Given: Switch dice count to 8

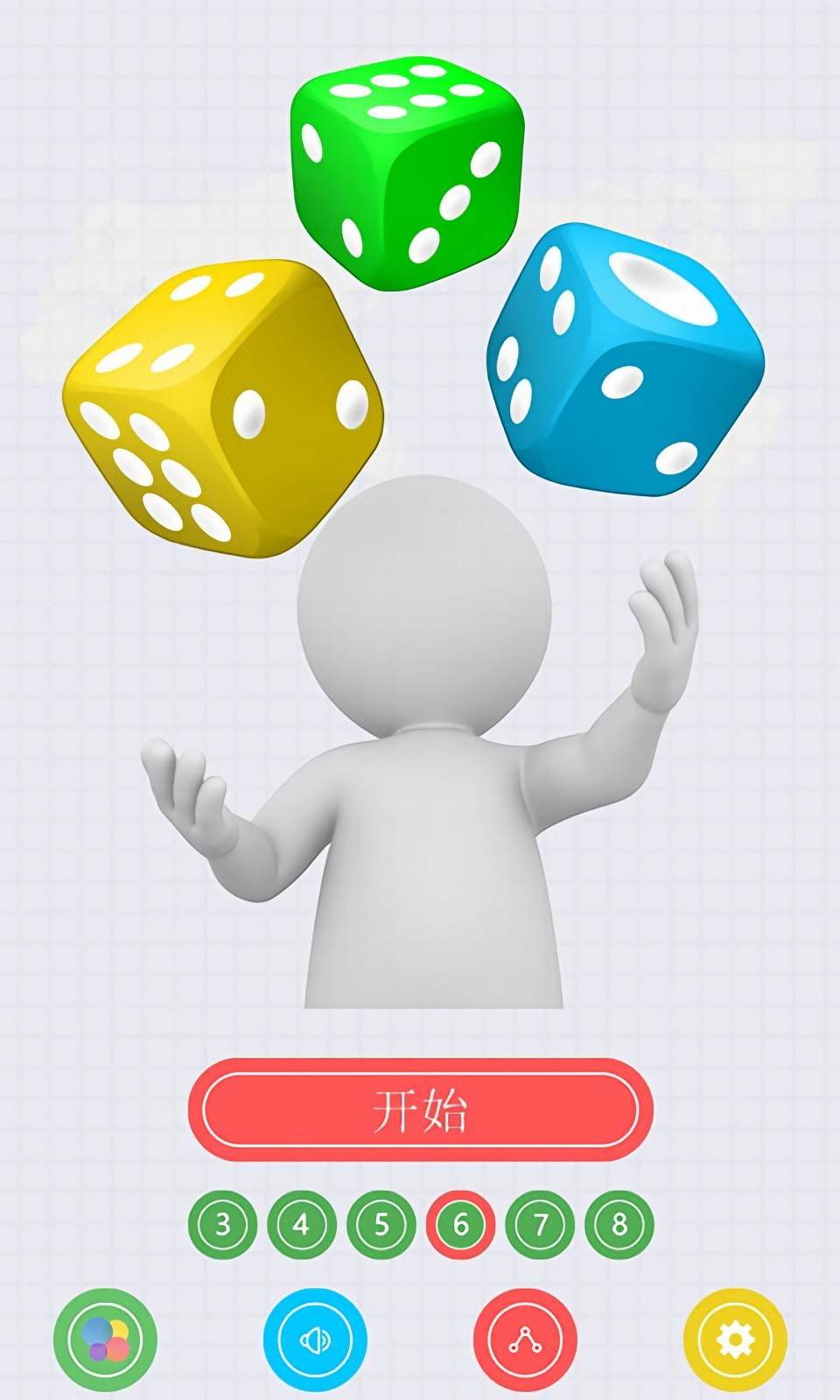Looking at the screenshot, I should (x=619, y=1224).
